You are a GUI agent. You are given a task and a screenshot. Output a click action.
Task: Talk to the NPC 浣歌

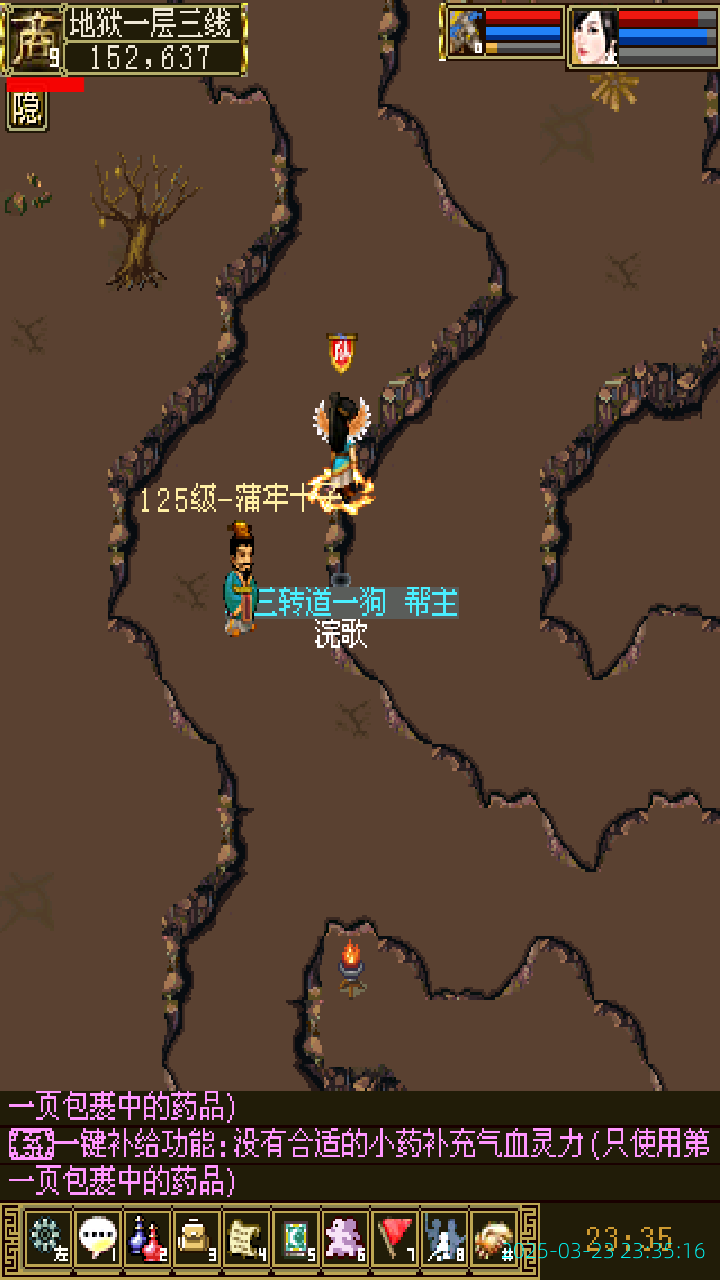click(x=240, y=580)
